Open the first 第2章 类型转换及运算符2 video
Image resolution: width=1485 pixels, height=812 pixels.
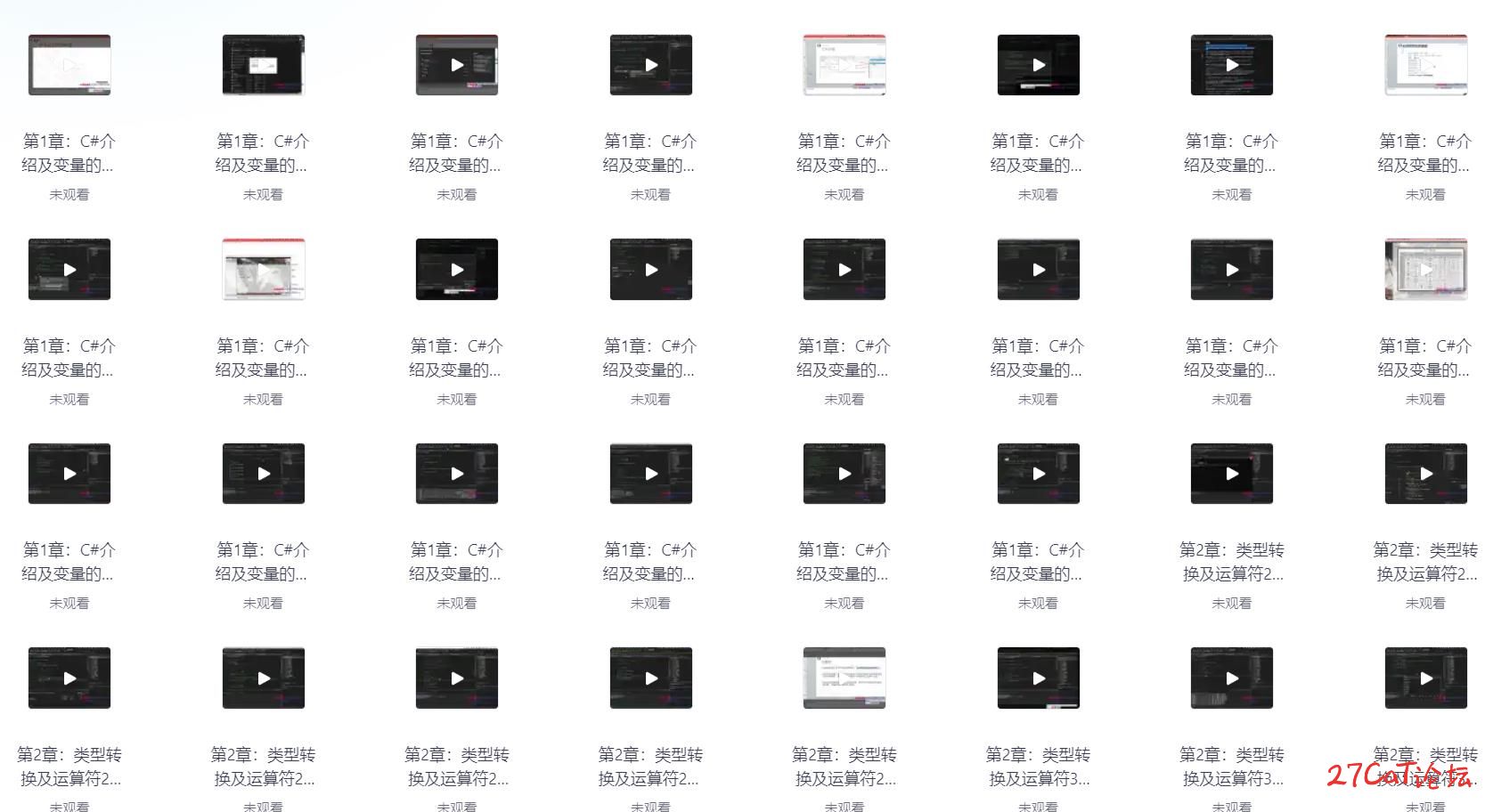point(1231,474)
